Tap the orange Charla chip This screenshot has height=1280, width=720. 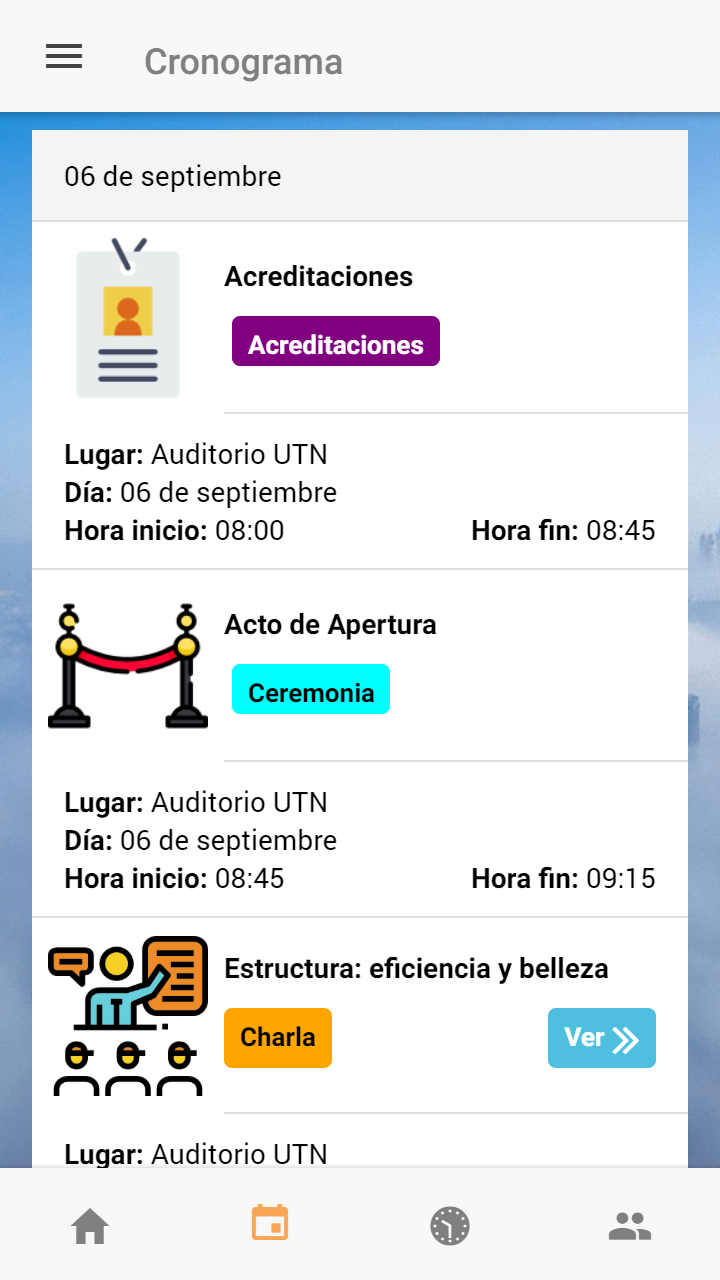(278, 1038)
